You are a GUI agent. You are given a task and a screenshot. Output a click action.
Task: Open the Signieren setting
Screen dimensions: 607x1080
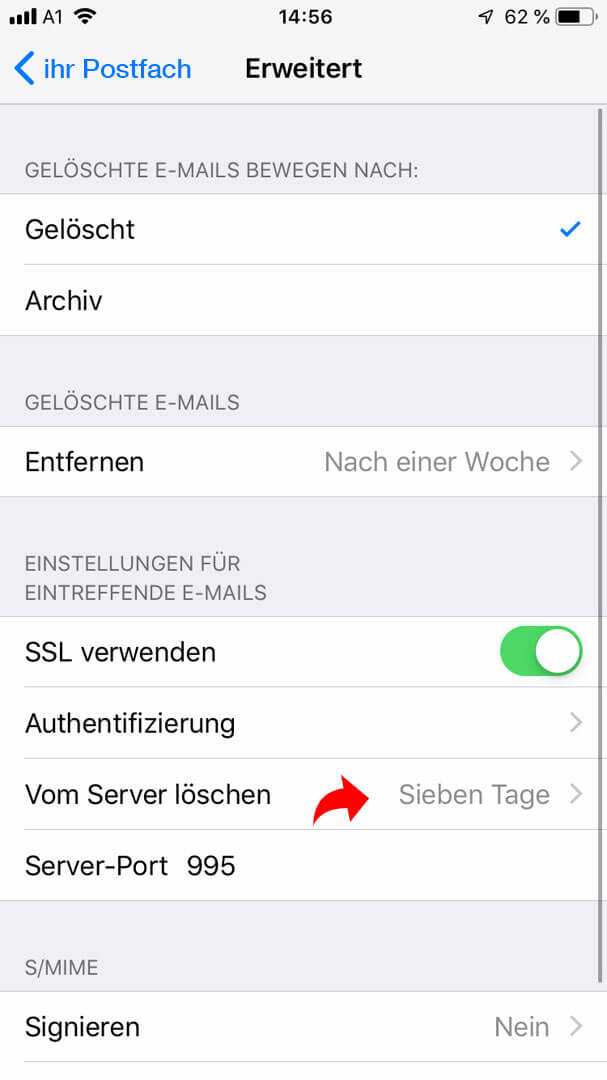303,1027
